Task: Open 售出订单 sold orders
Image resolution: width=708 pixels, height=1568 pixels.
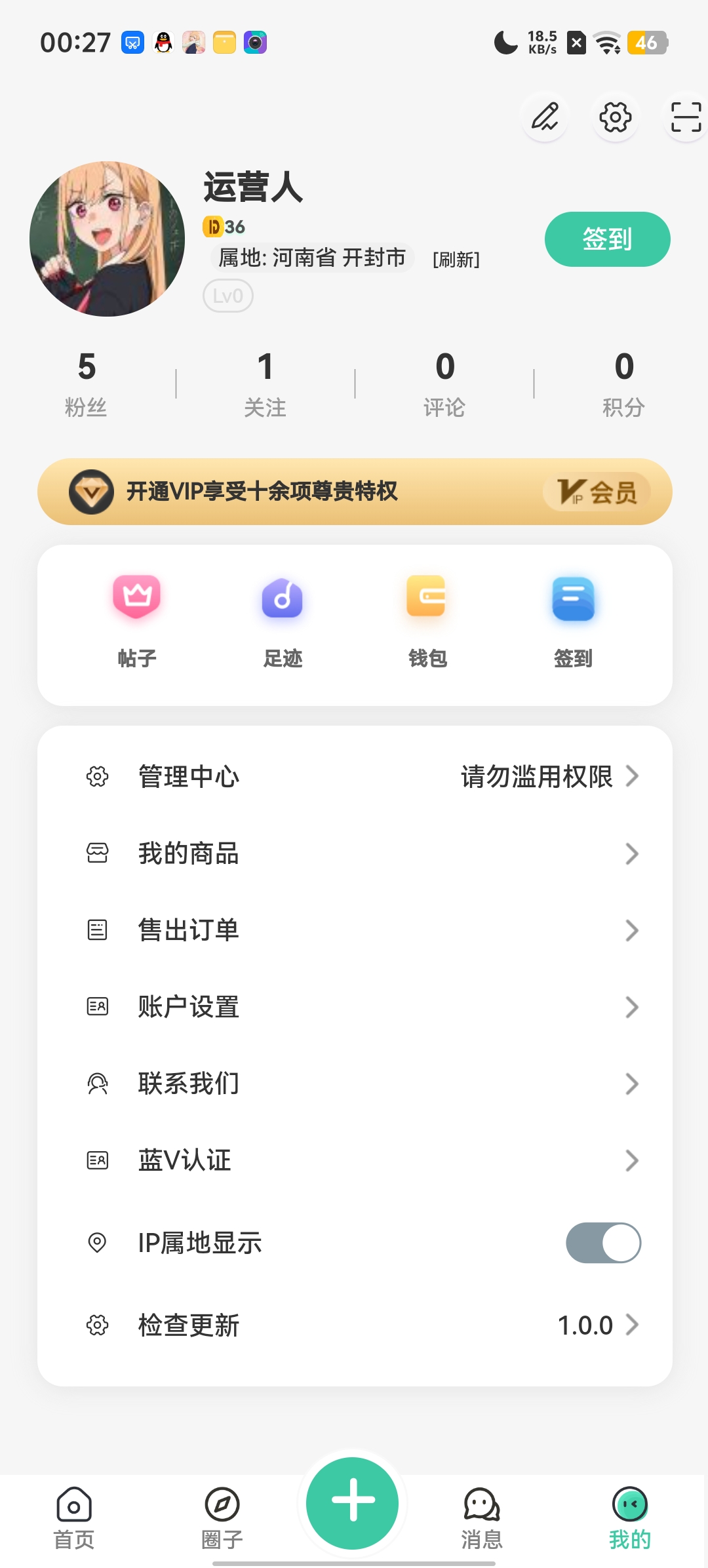Action: (x=355, y=930)
